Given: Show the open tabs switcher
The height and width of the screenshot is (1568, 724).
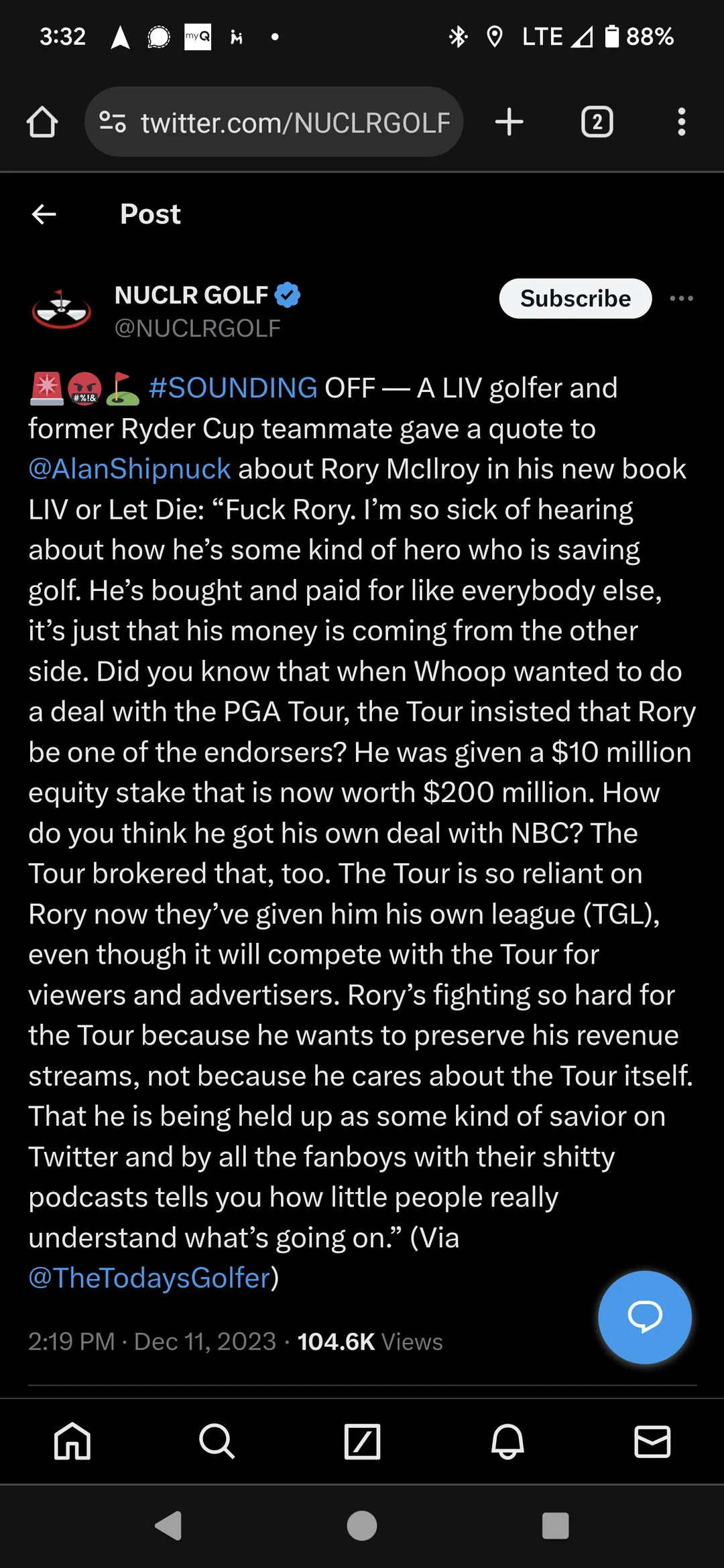Looking at the screenshot, I should coord(597,123).
